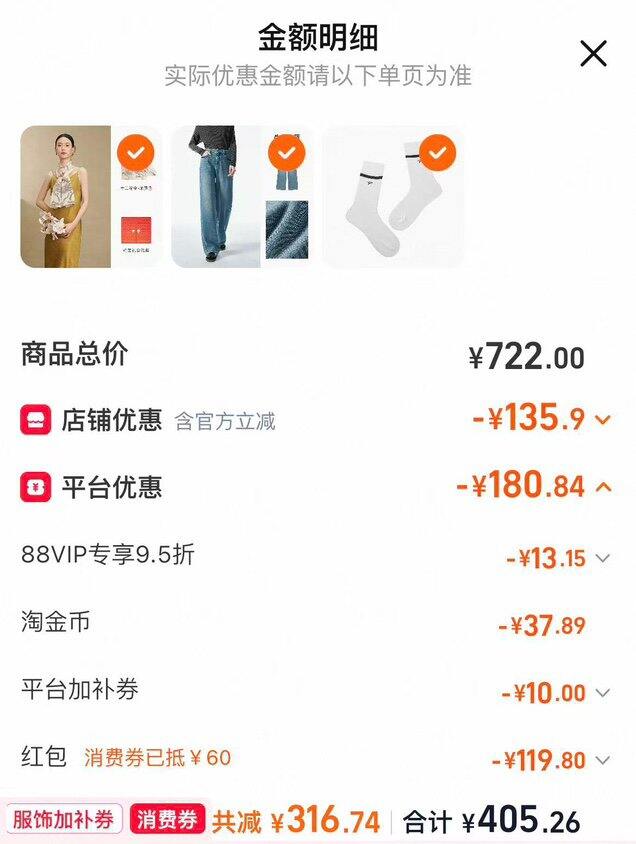Expand the 平台加补券 coupon details
This screenshot has width=636, height=844.
[602, 692]
